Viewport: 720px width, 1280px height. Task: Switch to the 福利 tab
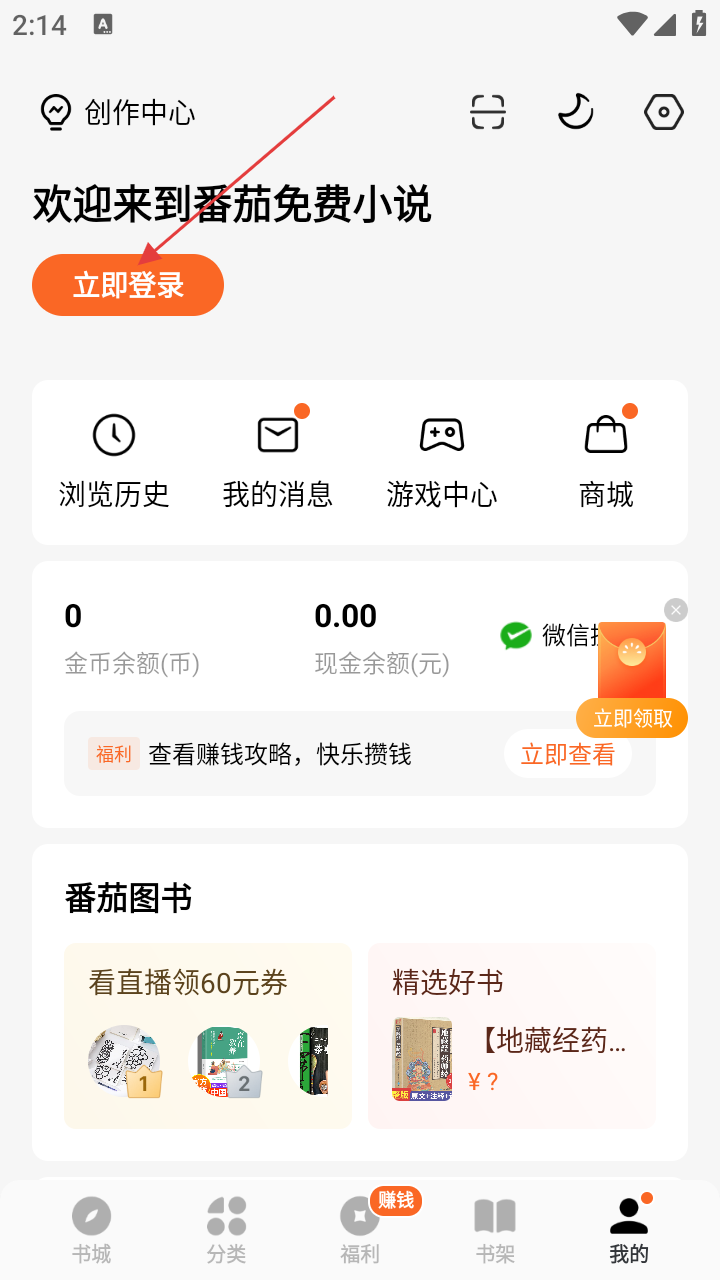coord(360,1230)
